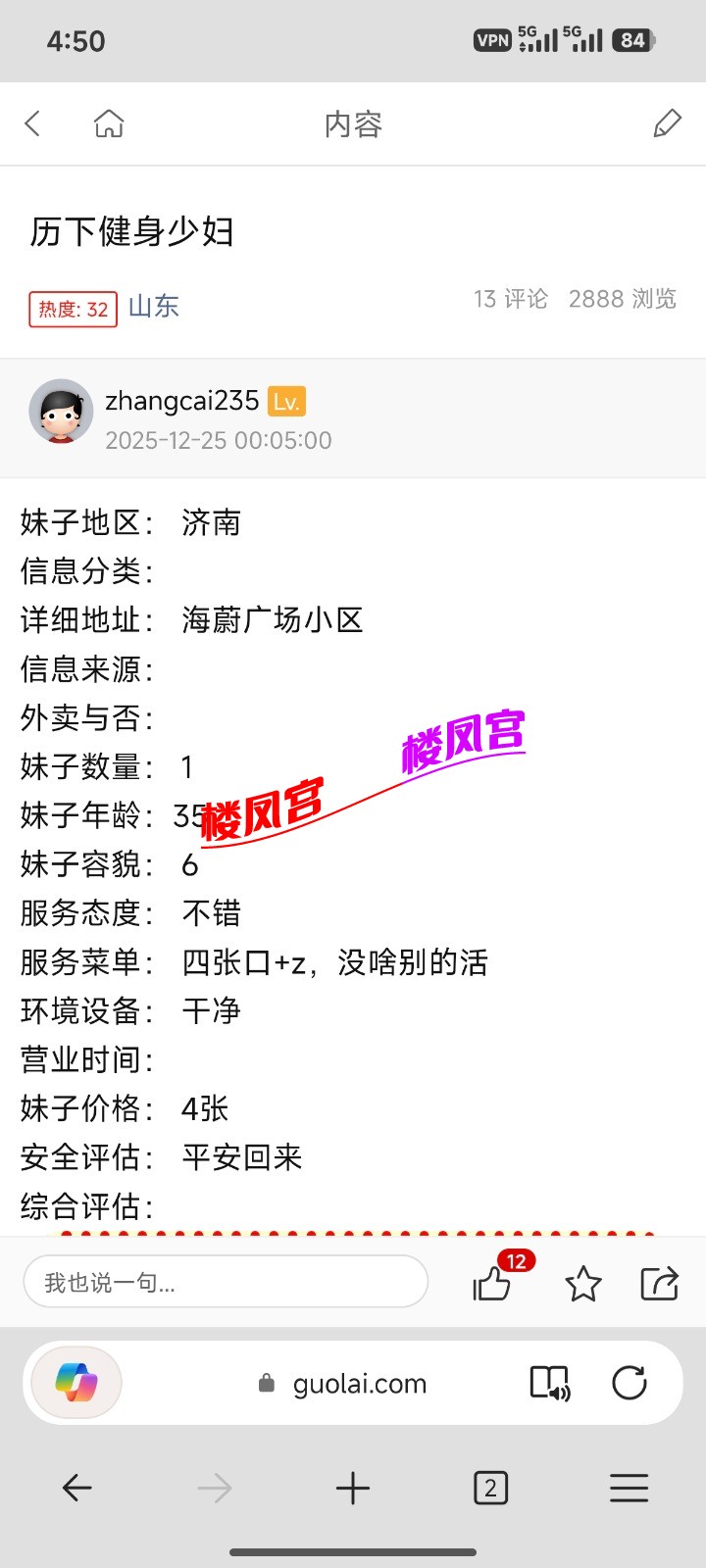This screenshot has width=706, height=1568.
Task: Open zhangcai235's profile avatar
Action: click(x=61, y=412)
